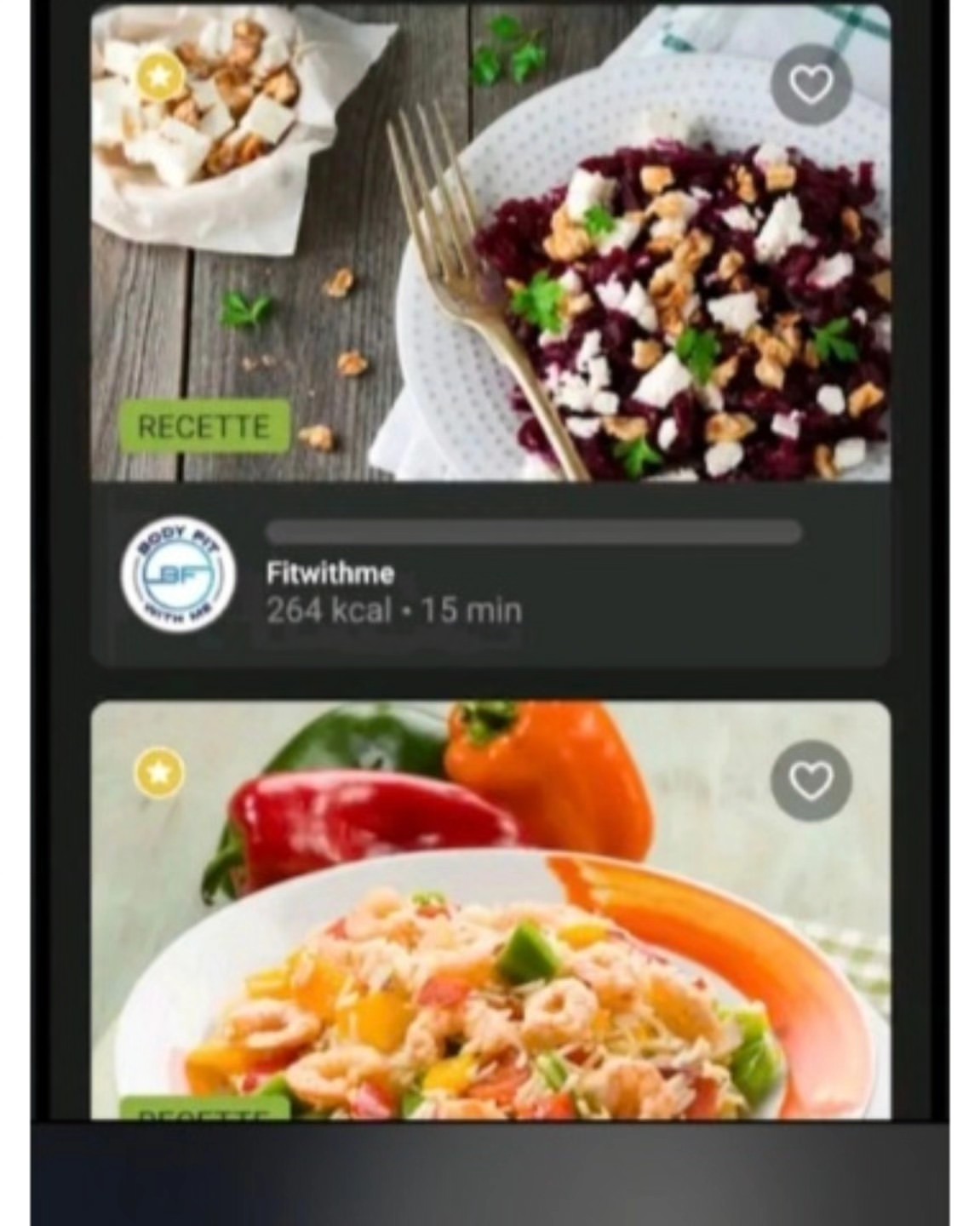Favorite the 264 kcal beet salad recipe
Screen dimensions: 980x1226
coord(811,84)
